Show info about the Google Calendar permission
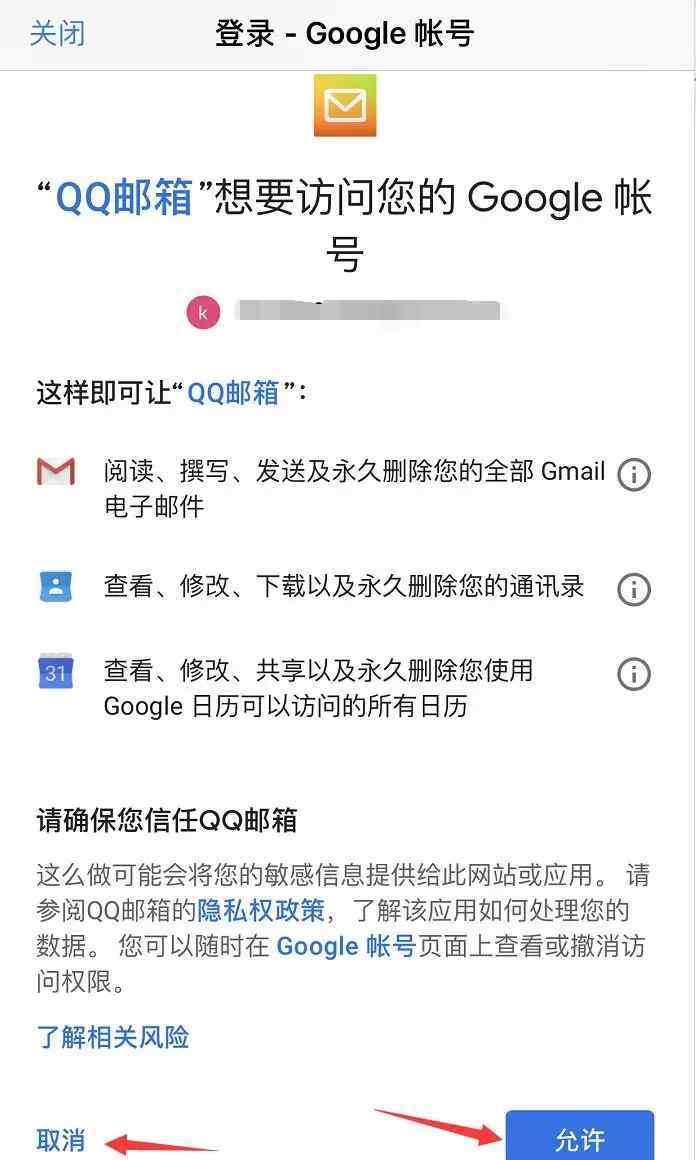Image resolution: width=696 pixels, height=1160 pixels. pyautogui.click(x=633, y=675)
